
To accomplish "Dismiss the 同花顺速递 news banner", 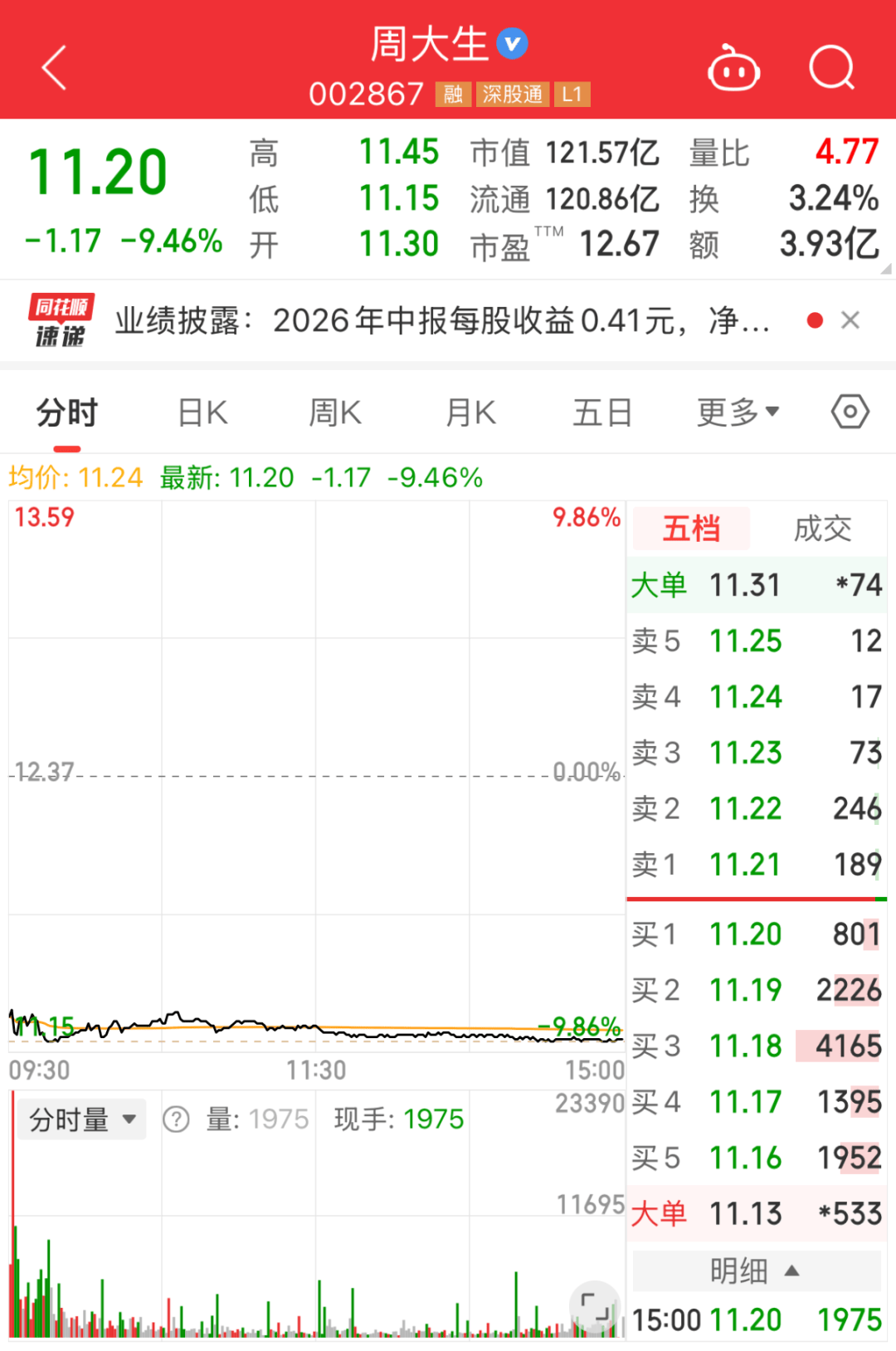I will pyautogui.click(x=850, y=320).
